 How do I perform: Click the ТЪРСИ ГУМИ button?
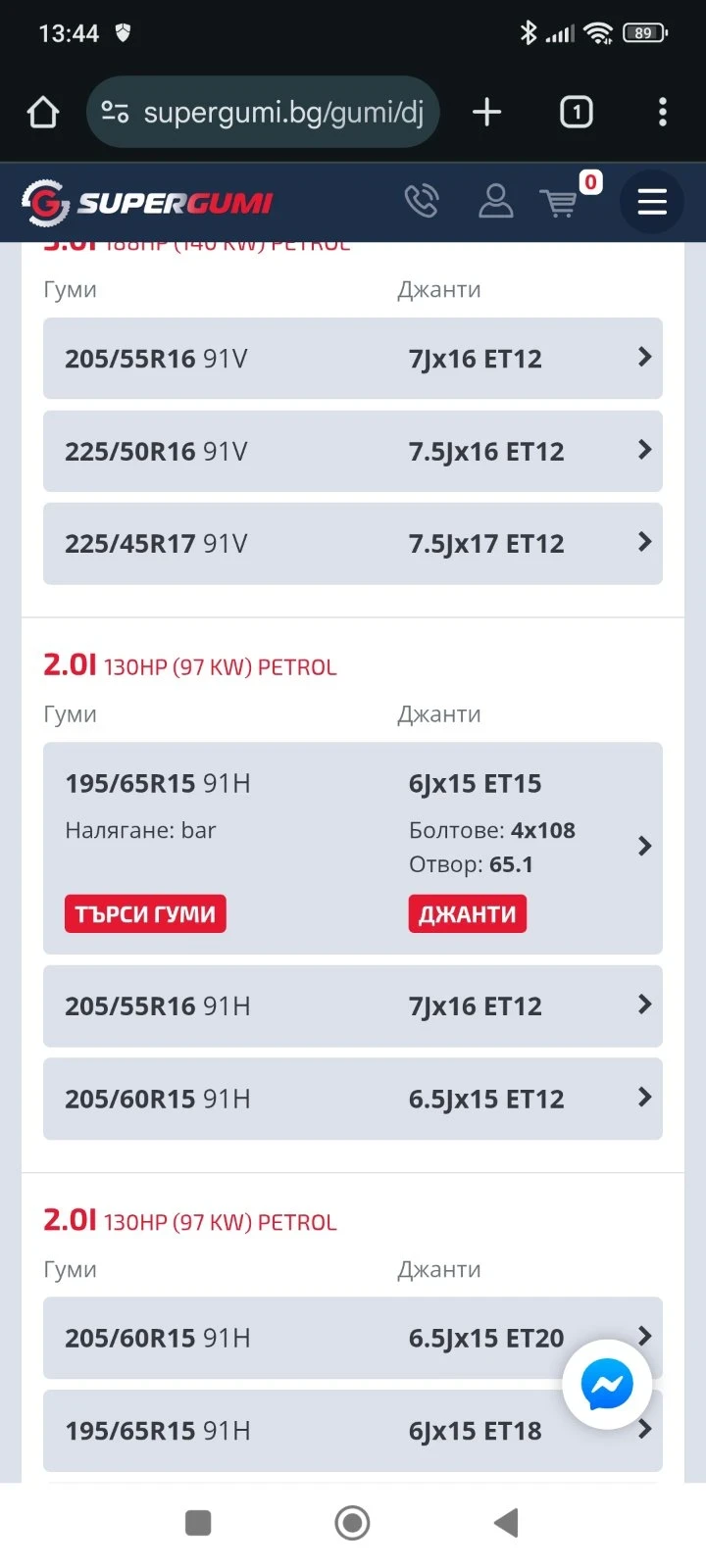(x=144, y=912)
